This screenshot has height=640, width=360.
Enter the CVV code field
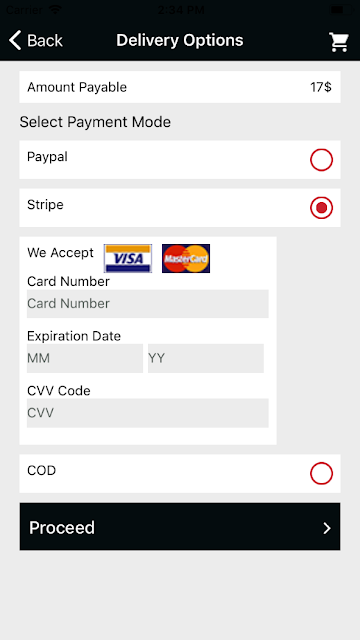(148, 413)
